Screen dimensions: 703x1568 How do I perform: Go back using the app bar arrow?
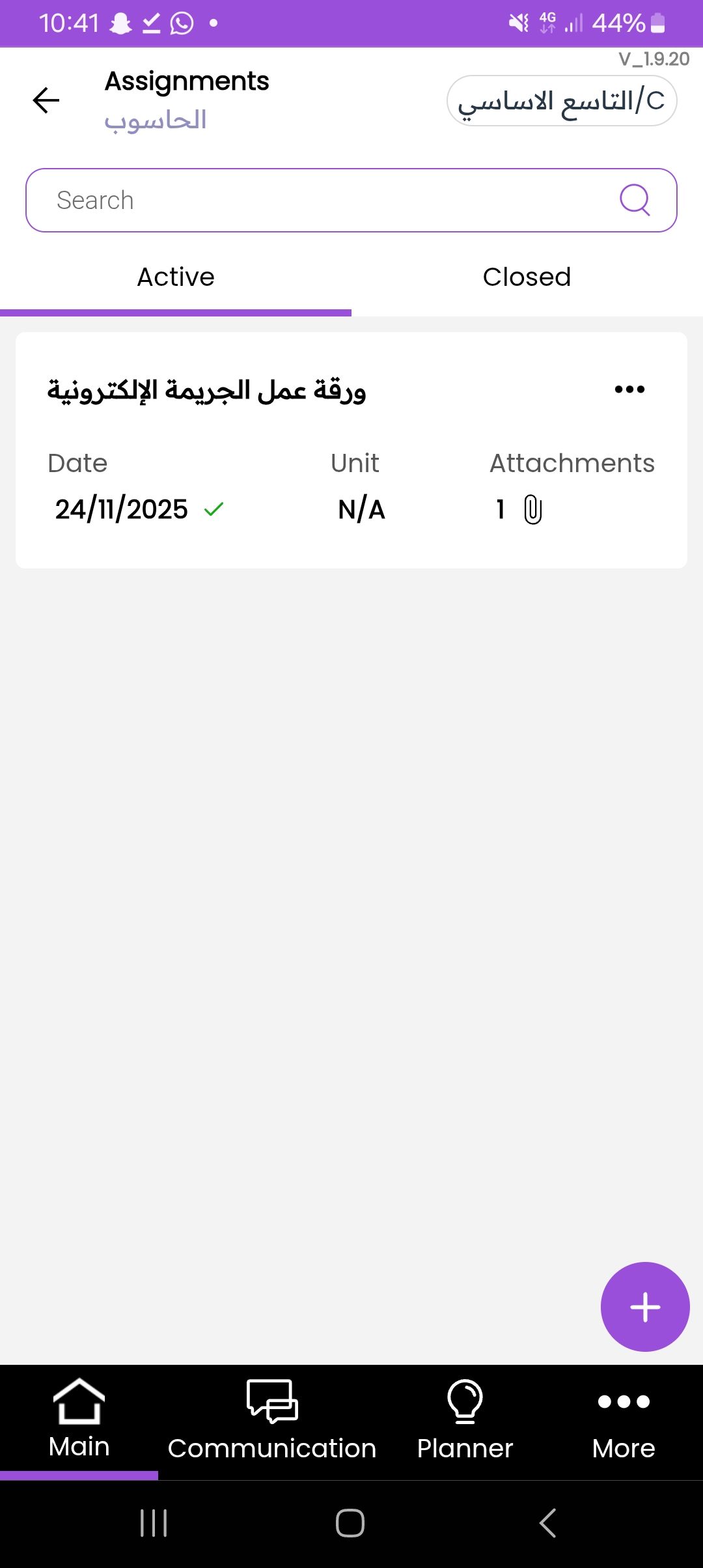pos(46,100)
